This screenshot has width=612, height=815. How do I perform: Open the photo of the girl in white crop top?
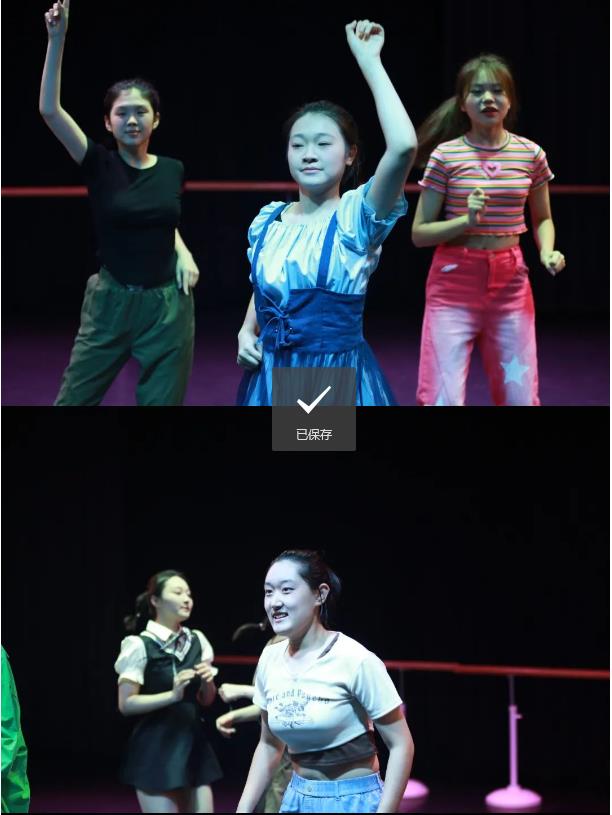click(x=305, y=640)
